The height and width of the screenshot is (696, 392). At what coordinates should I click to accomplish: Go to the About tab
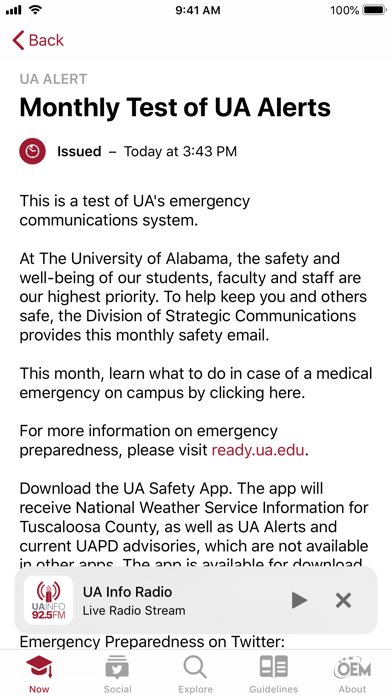[x=352, y=674]
